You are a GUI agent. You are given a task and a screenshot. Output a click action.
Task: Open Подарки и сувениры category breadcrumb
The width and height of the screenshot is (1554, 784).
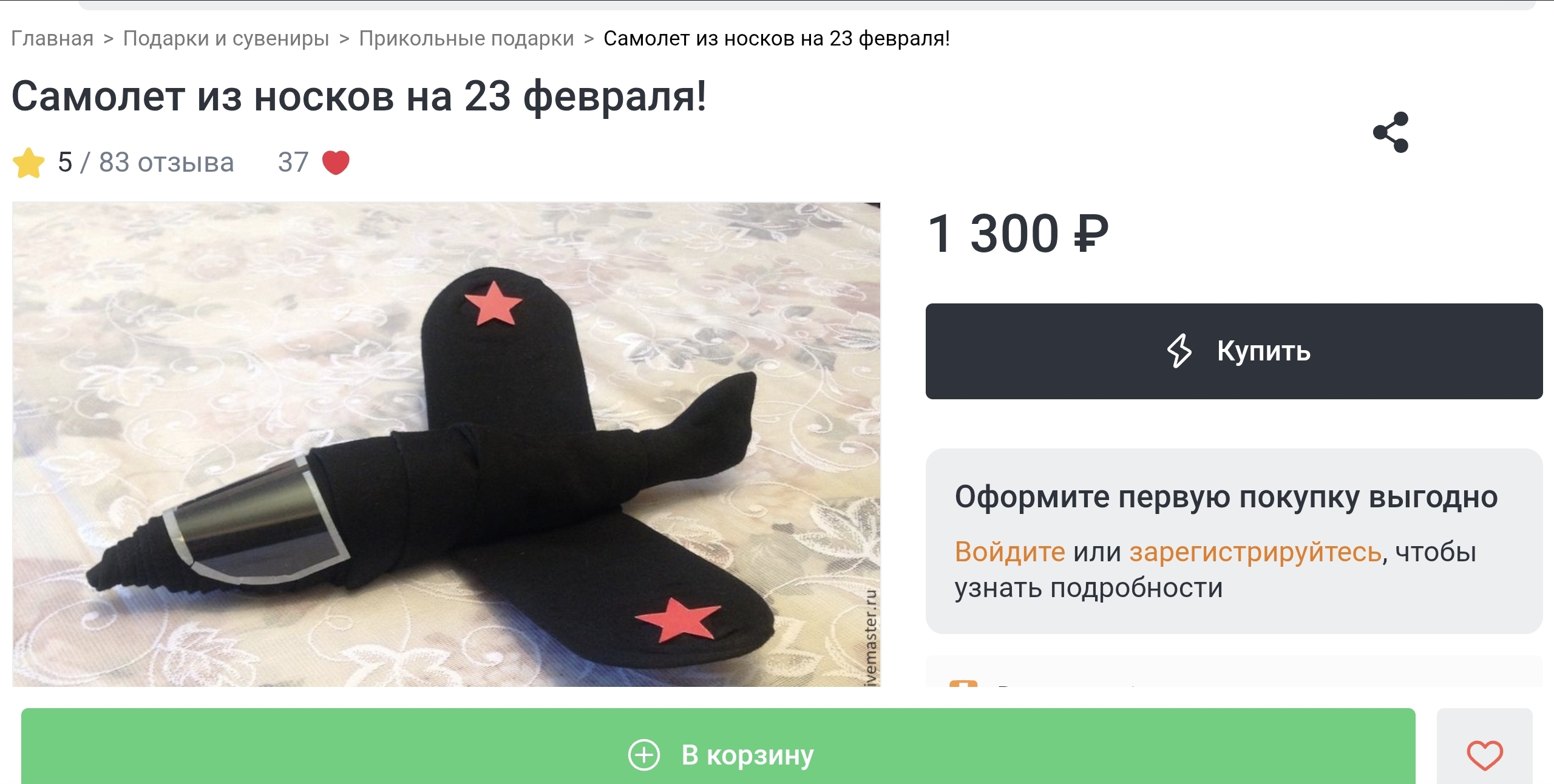click(x=226, y=38)
